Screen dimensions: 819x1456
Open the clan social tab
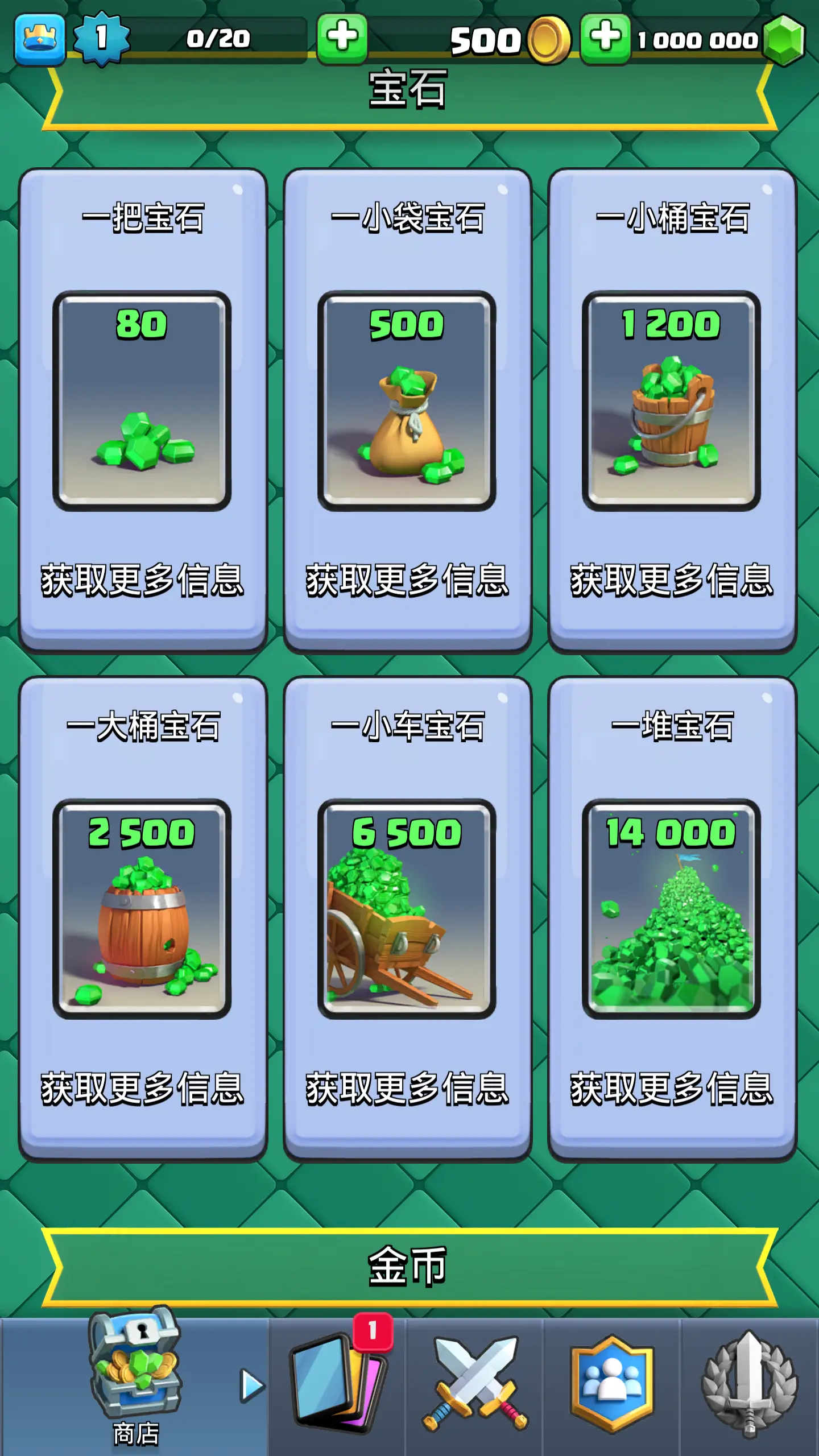coord(612,1383)
